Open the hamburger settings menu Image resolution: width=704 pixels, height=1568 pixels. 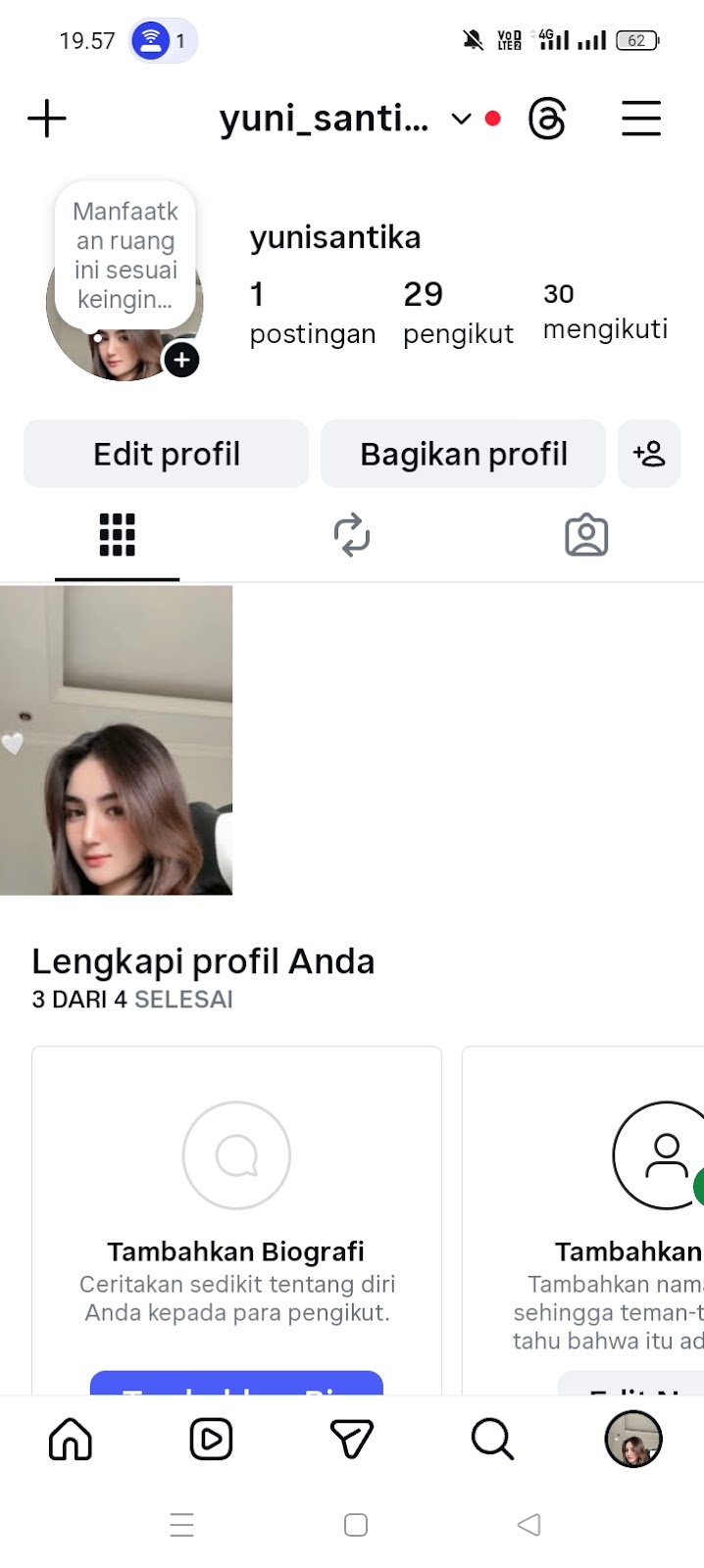point(641,120)
